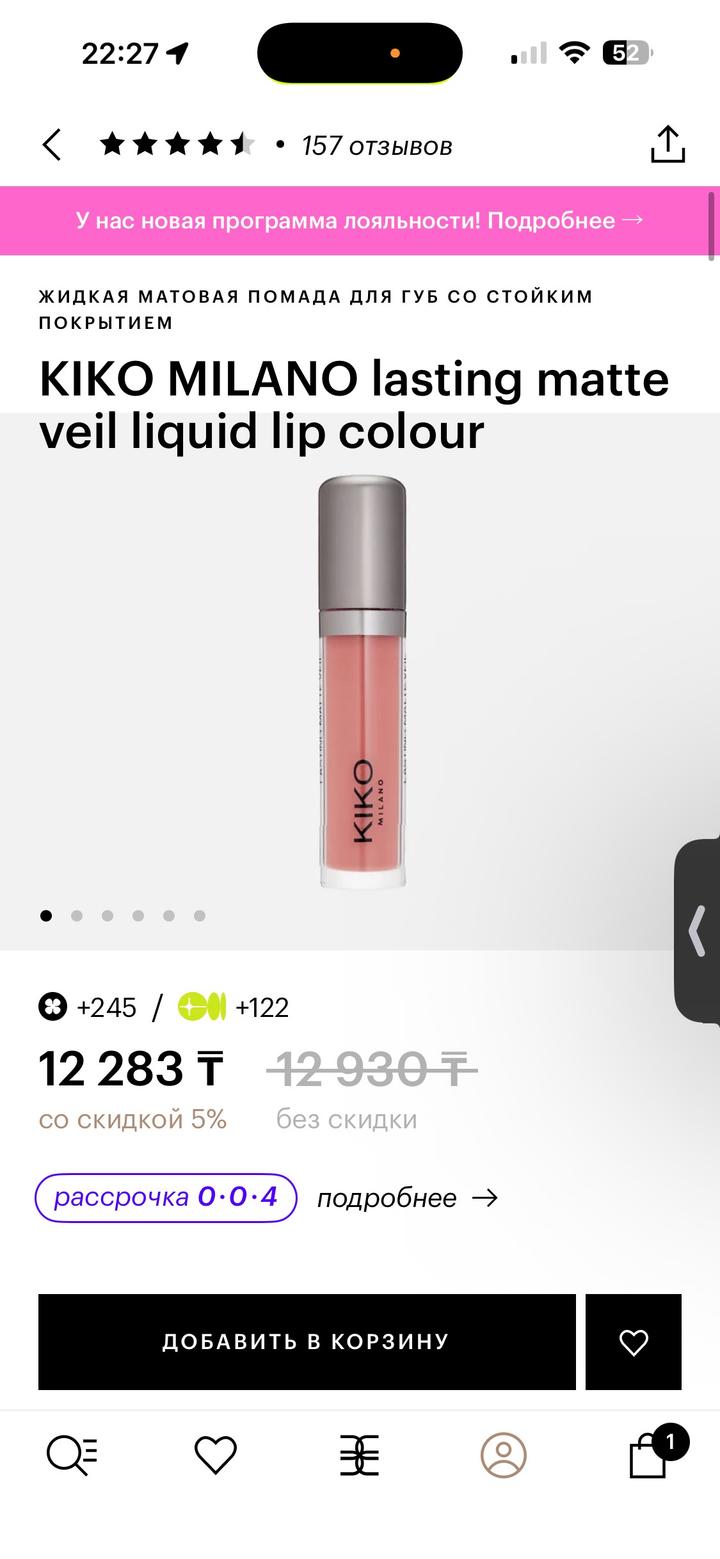The width and height of the screenshot is (720, 1559).
Task: Switch to the profile tab
Action: 503,1455
